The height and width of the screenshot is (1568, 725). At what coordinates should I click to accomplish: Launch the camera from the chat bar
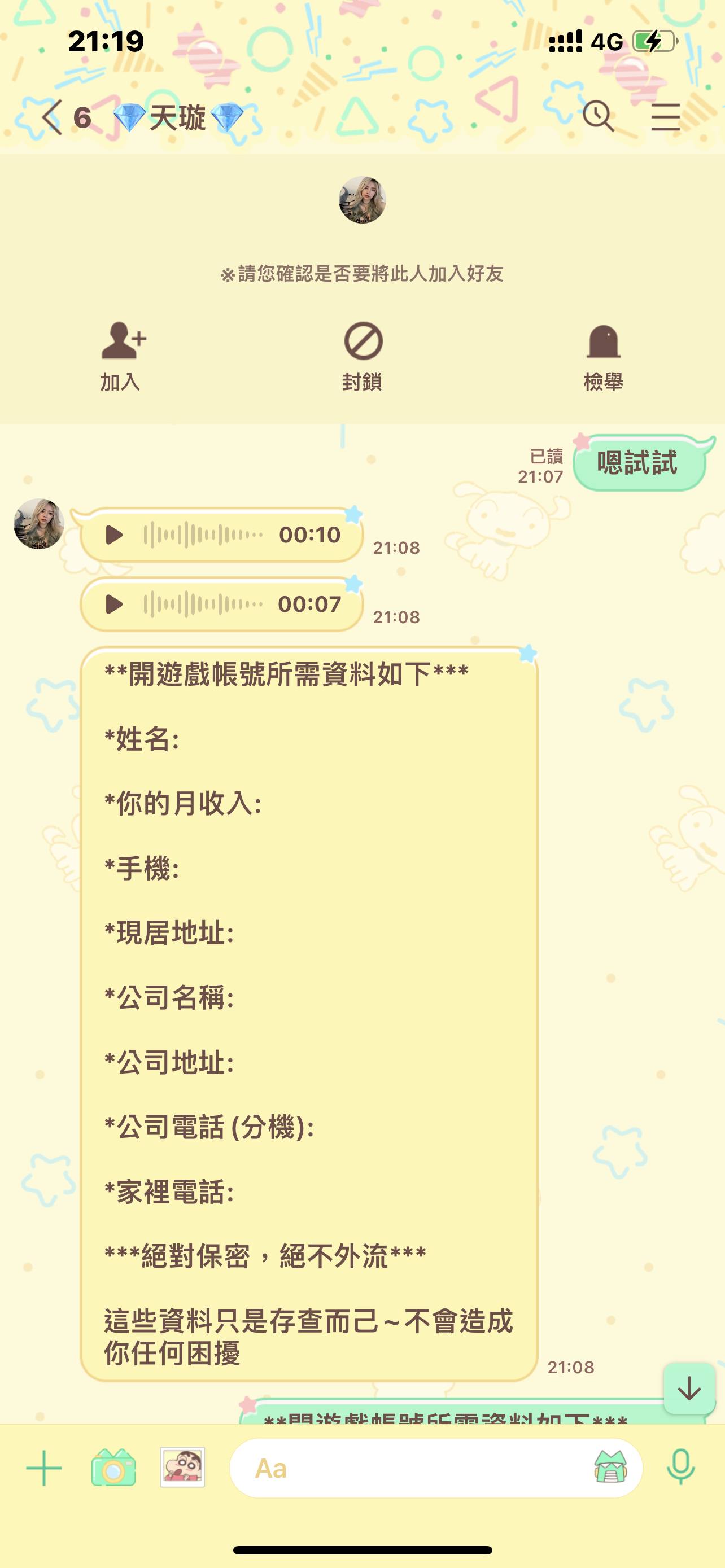click(x=113, y=1468)
